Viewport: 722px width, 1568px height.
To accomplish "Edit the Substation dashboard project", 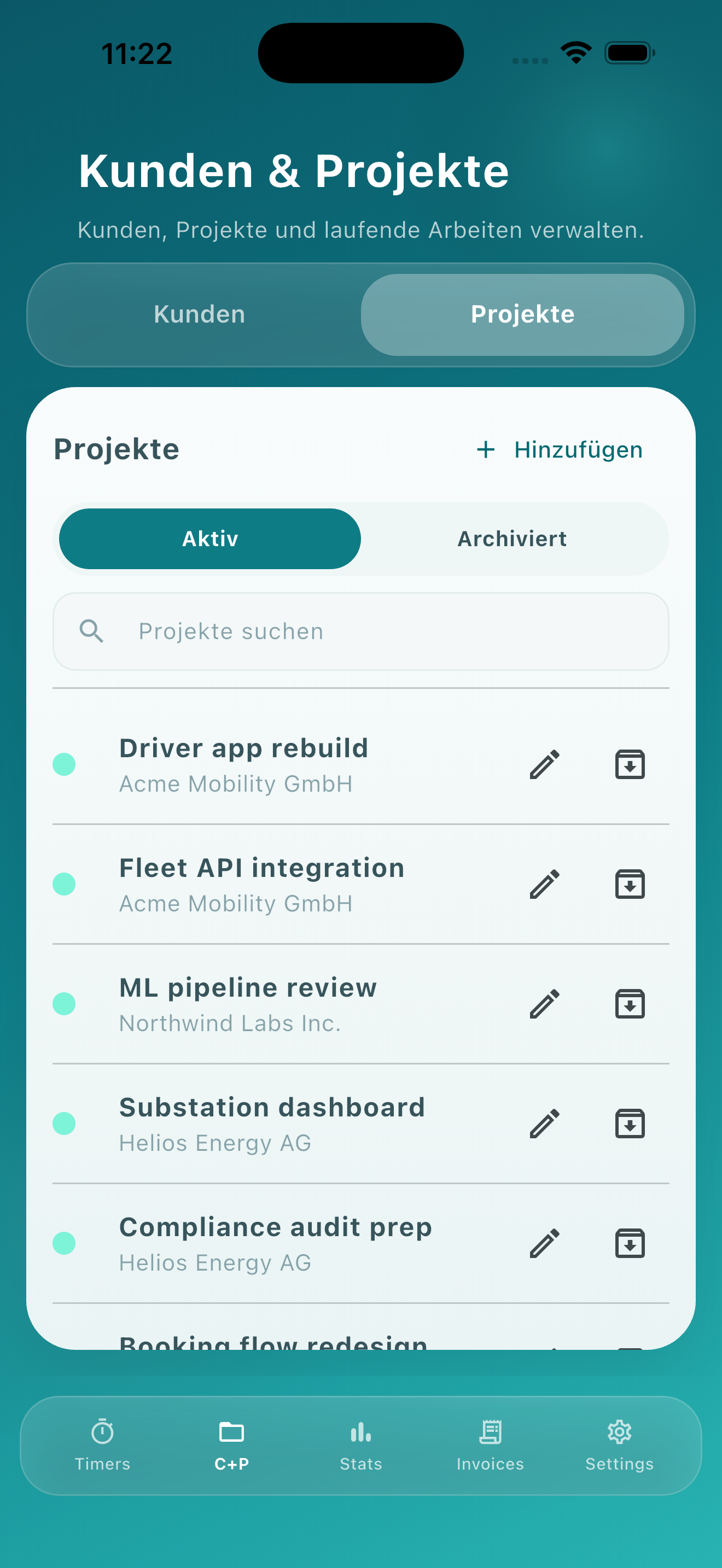I will [x=545, y=1124].
